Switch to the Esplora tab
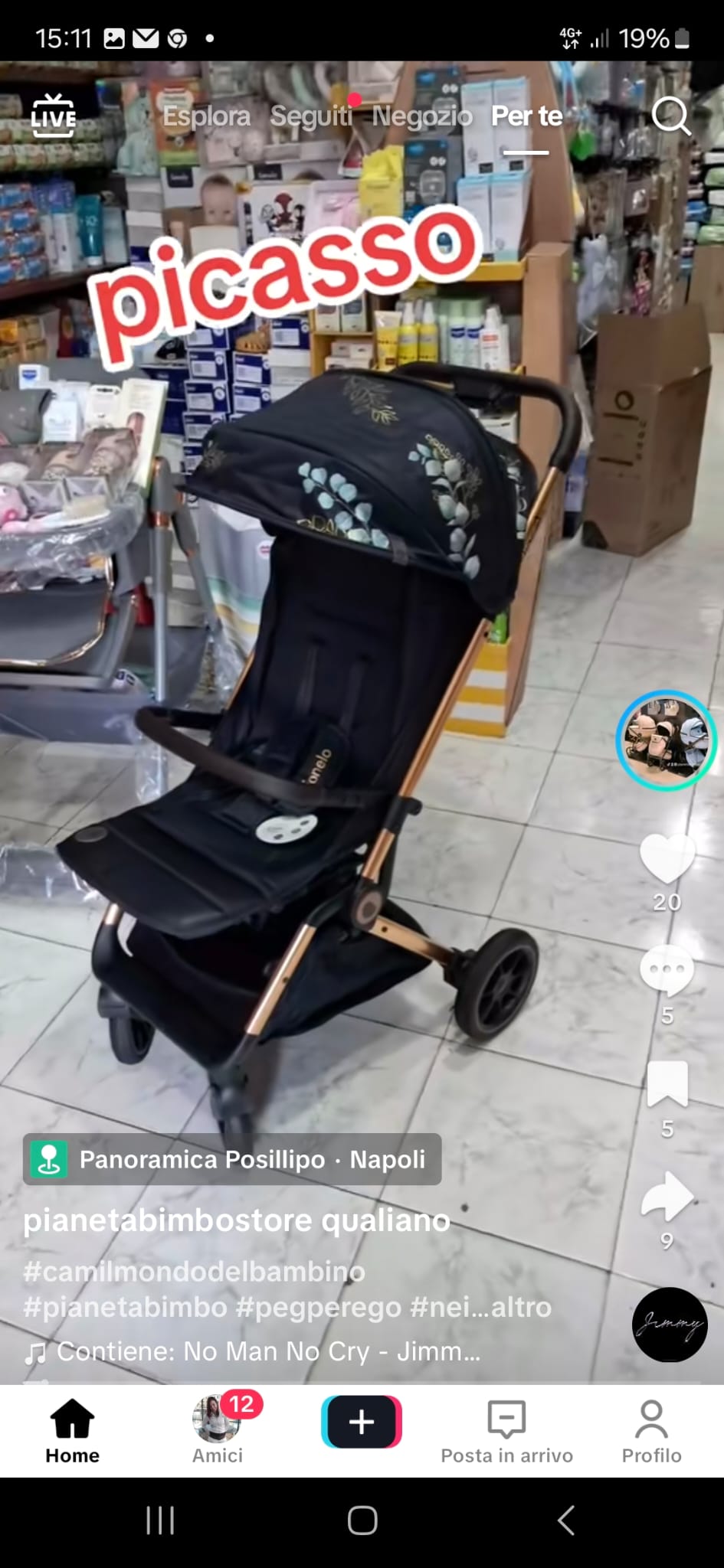The width and height of the screenshot is (724, 1568). [206, 116]
